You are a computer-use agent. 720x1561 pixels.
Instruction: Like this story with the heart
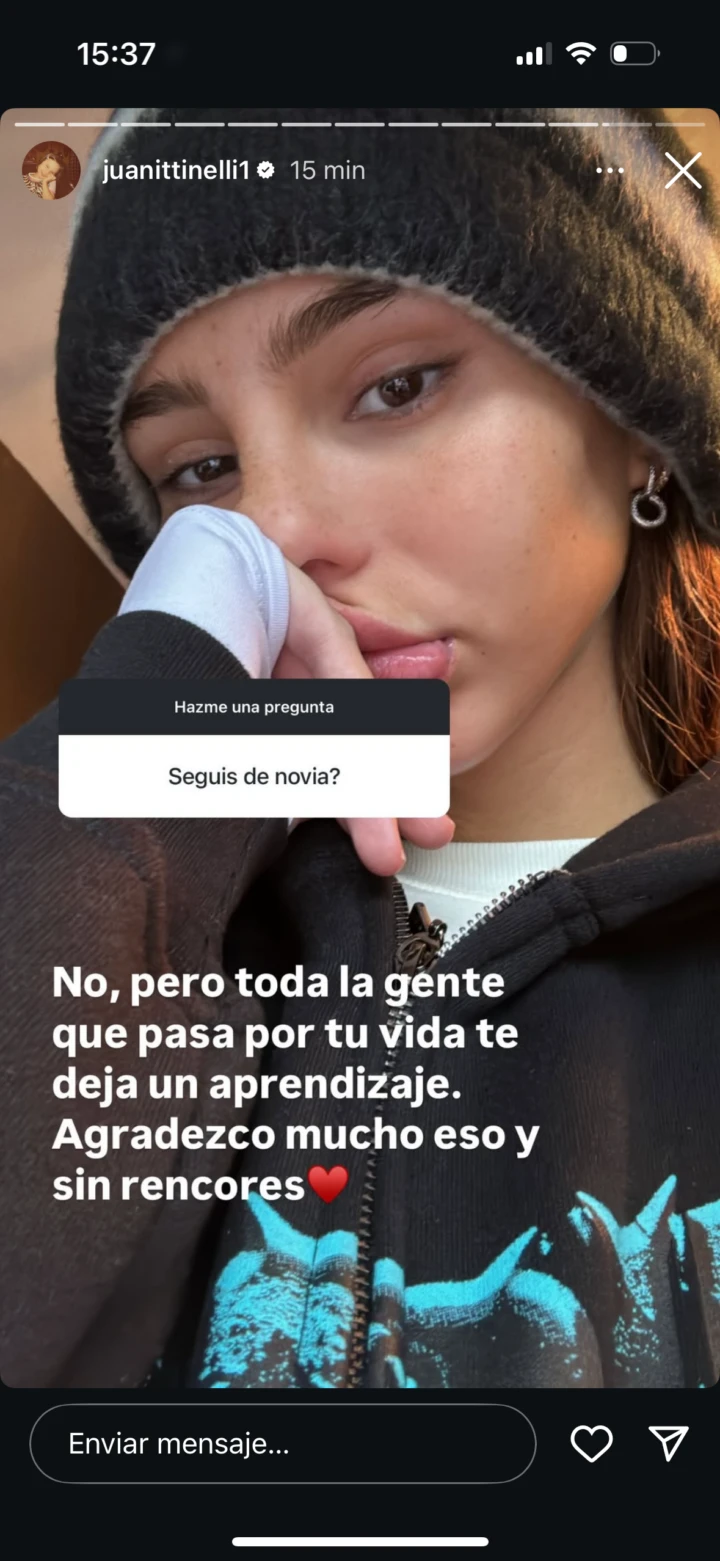591,1443
